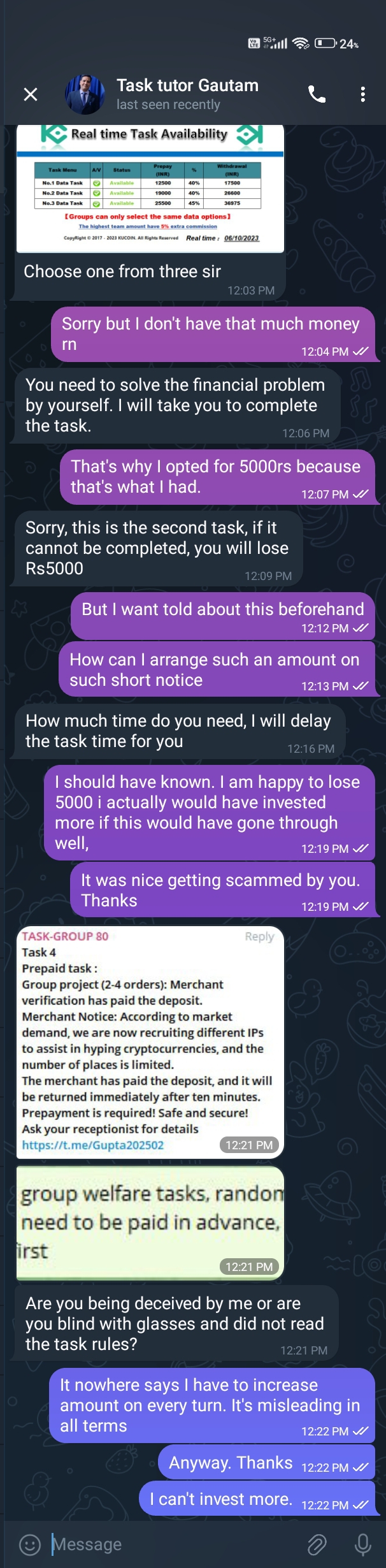Open the three-dot overflow menu
Viewport: 386px width, 1568px height.
362,94
